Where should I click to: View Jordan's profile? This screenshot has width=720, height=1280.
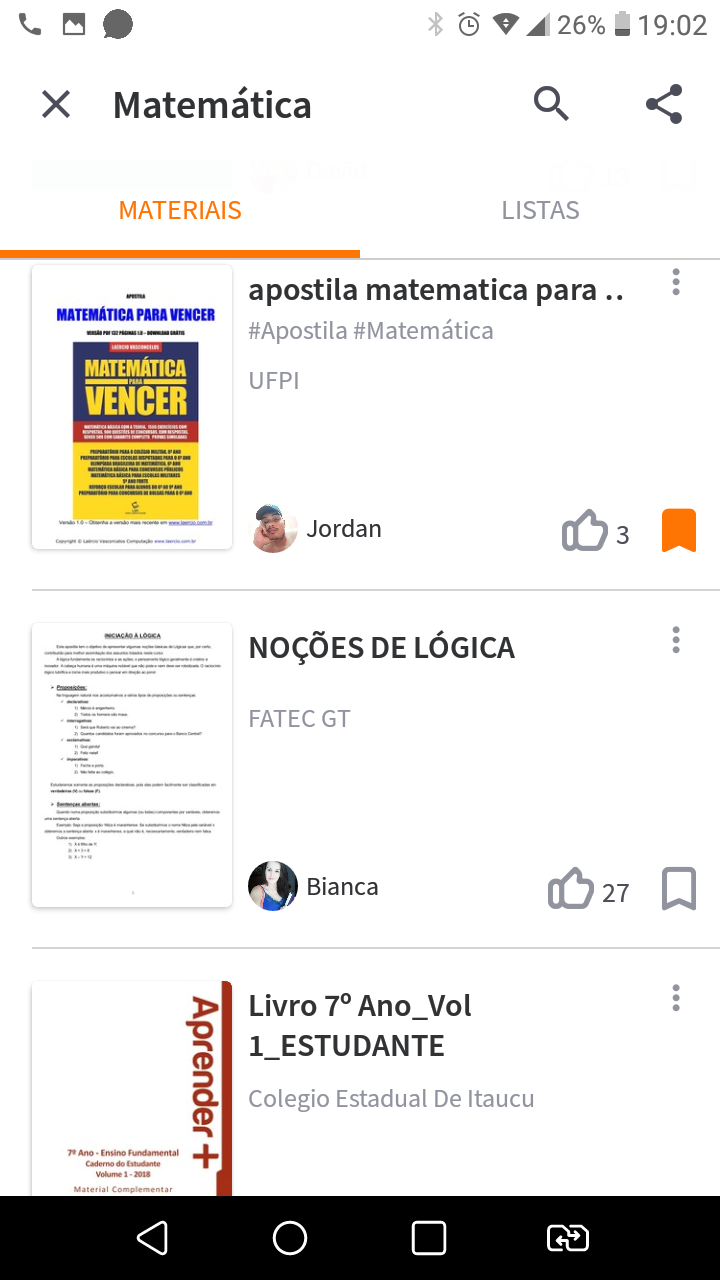click(274, 529)
